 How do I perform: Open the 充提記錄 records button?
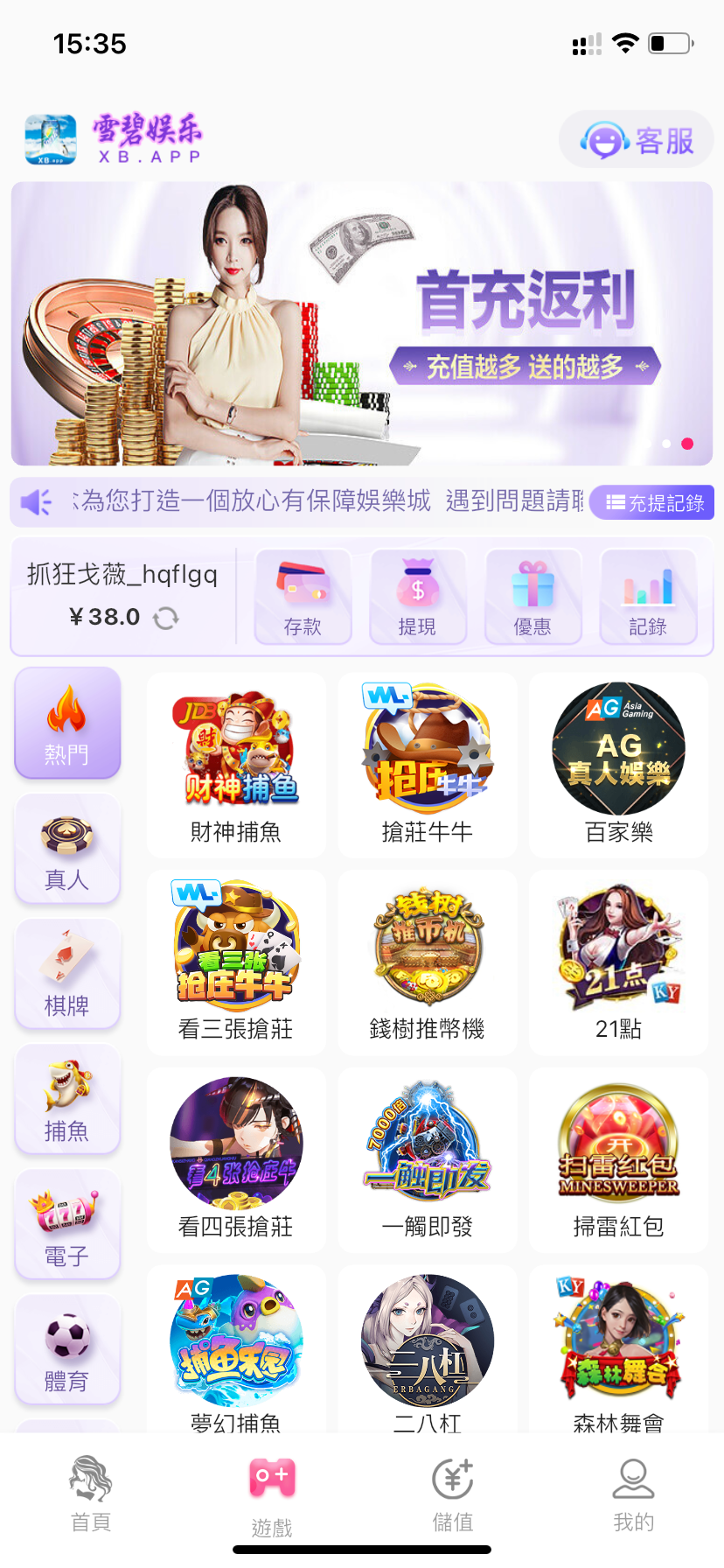[652, 503]
